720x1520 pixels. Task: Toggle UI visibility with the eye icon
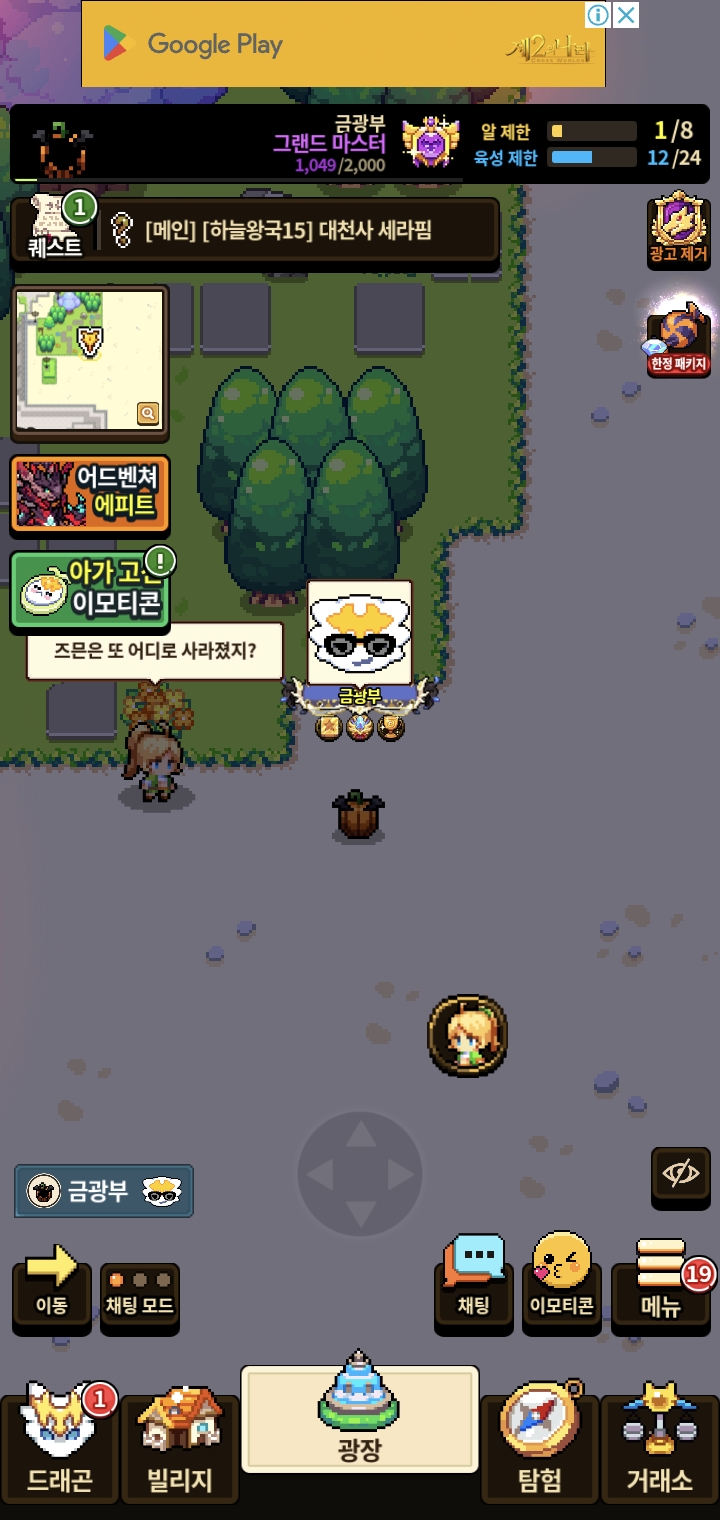681,1173
